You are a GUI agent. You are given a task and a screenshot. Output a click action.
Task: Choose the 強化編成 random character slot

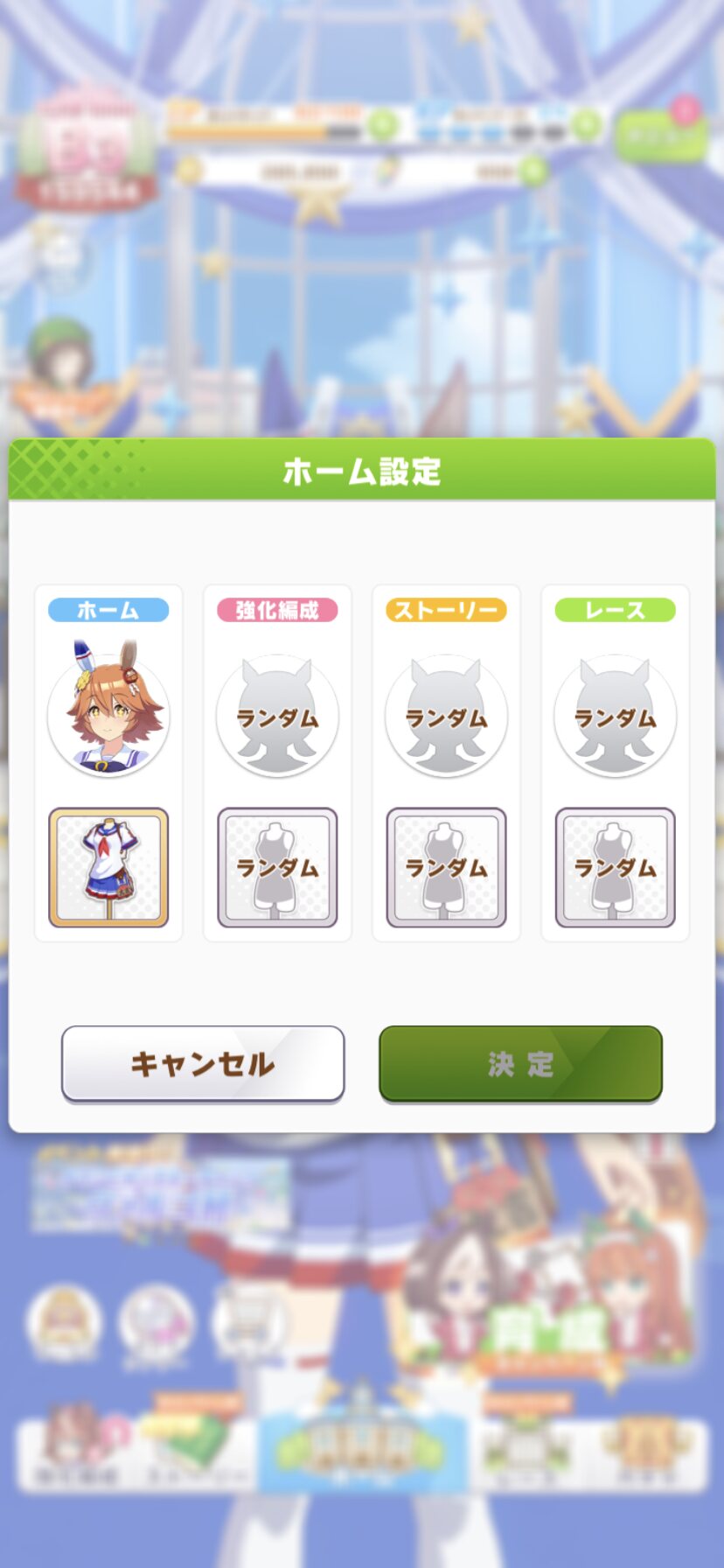point(277,715)
